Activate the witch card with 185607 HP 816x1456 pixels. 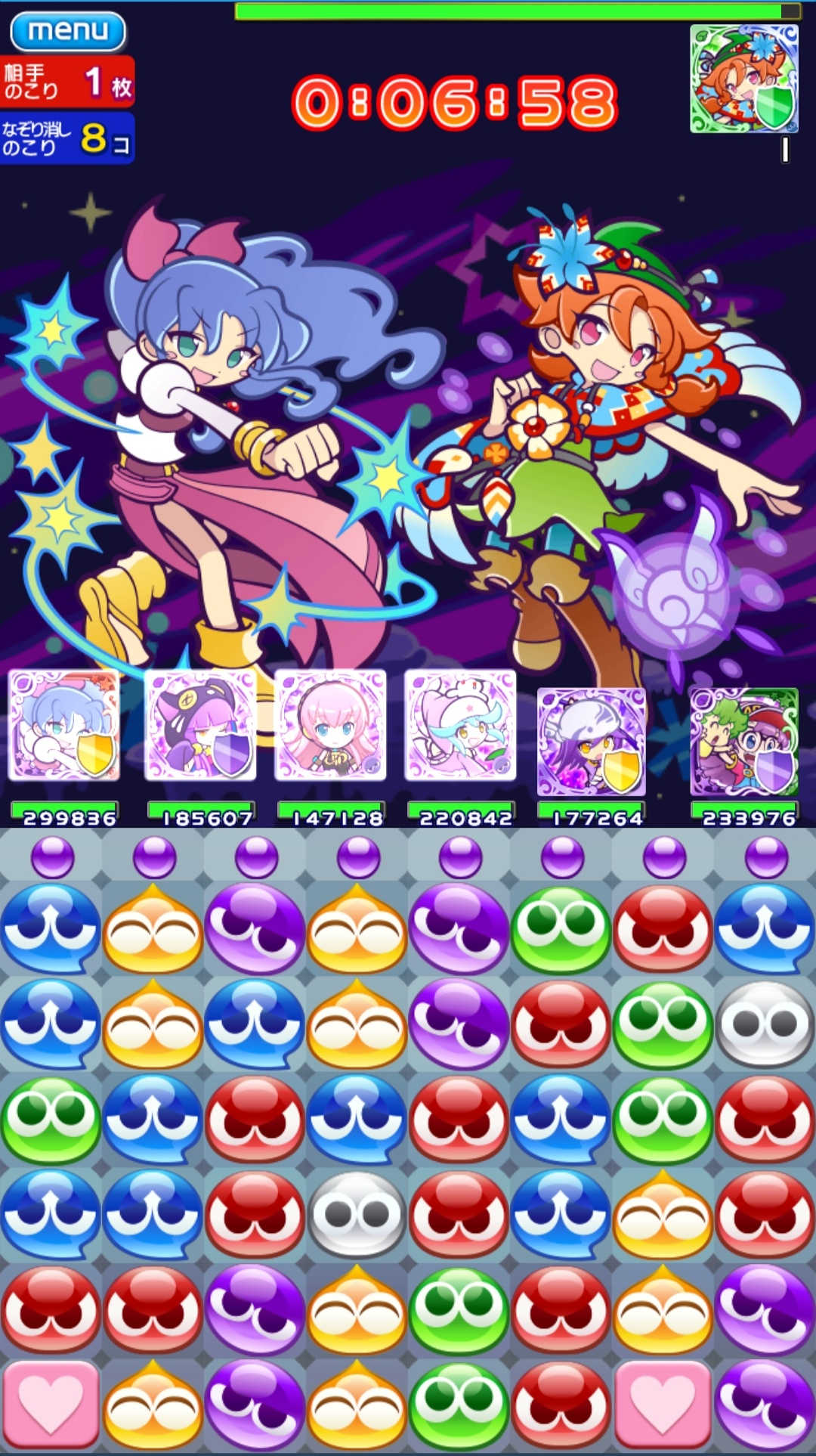tap(200, 726)
